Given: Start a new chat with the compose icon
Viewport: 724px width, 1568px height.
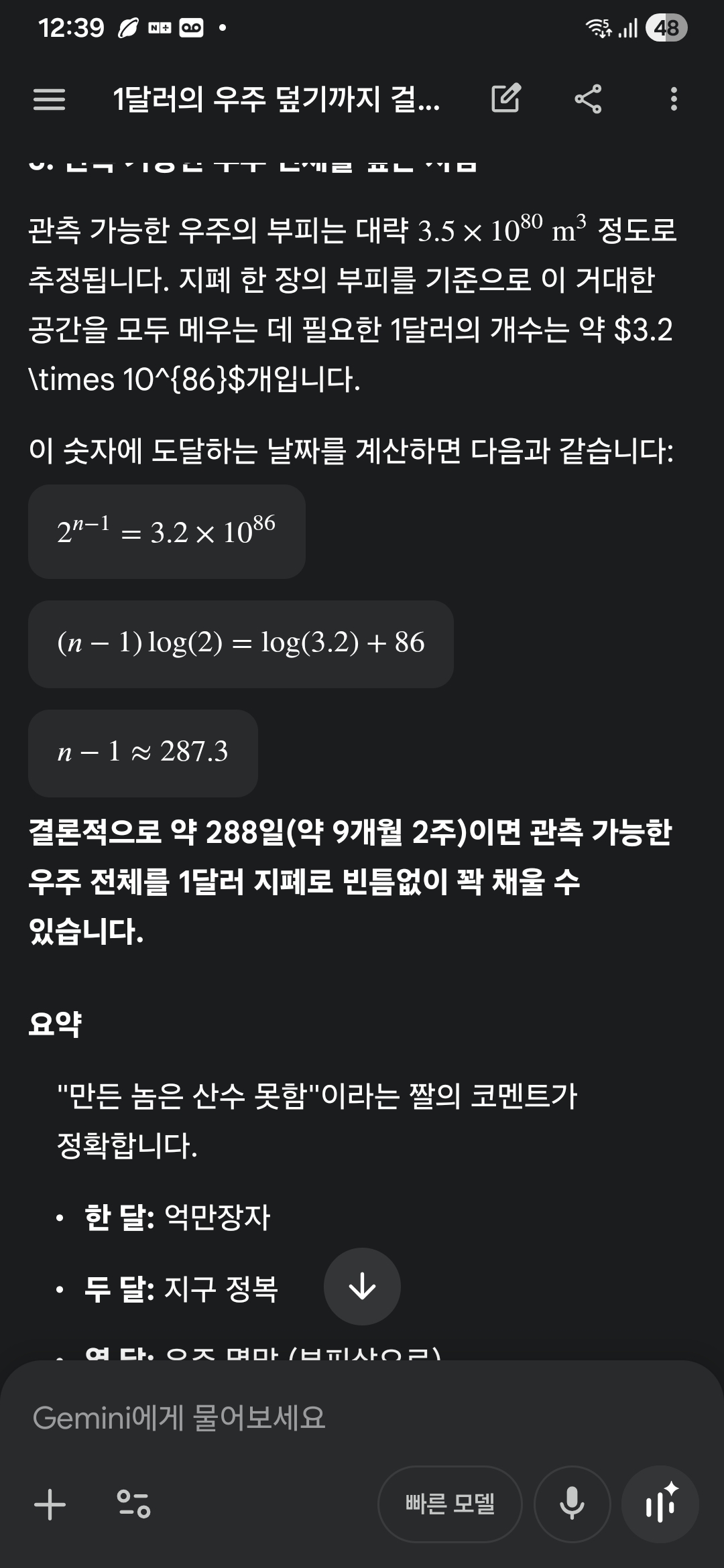Looking at the screenshot, I should click(505, 99).
